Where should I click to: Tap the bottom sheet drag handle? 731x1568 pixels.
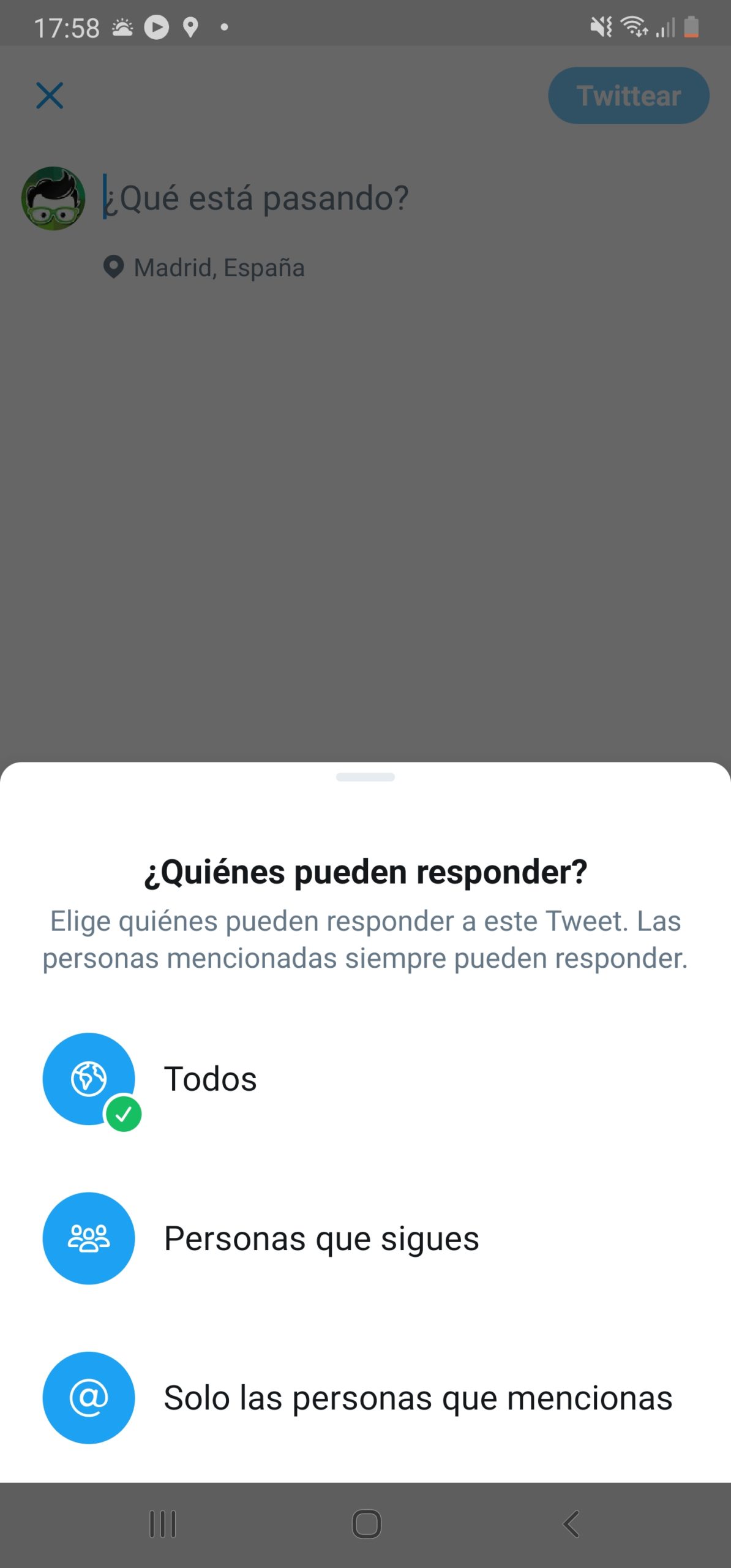[365, 777]
